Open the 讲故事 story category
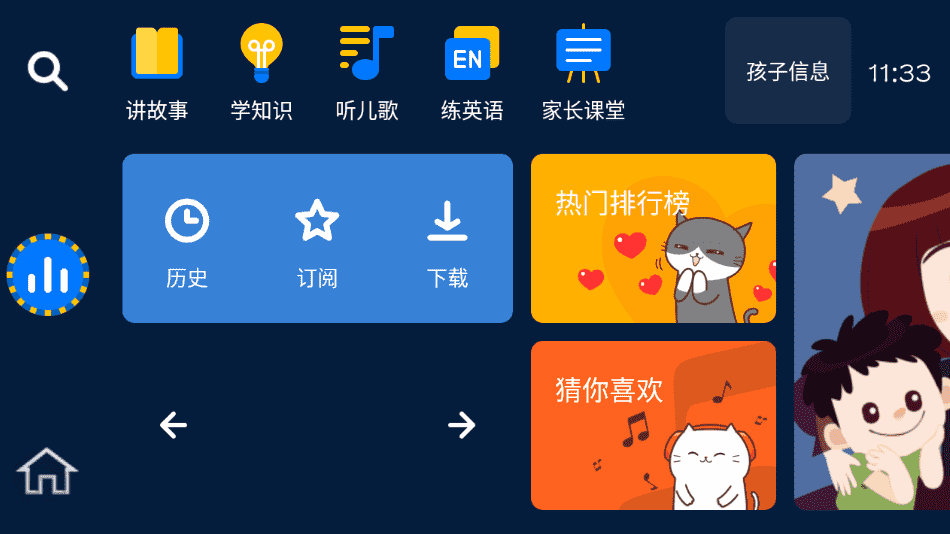 [x=157, y=72]
